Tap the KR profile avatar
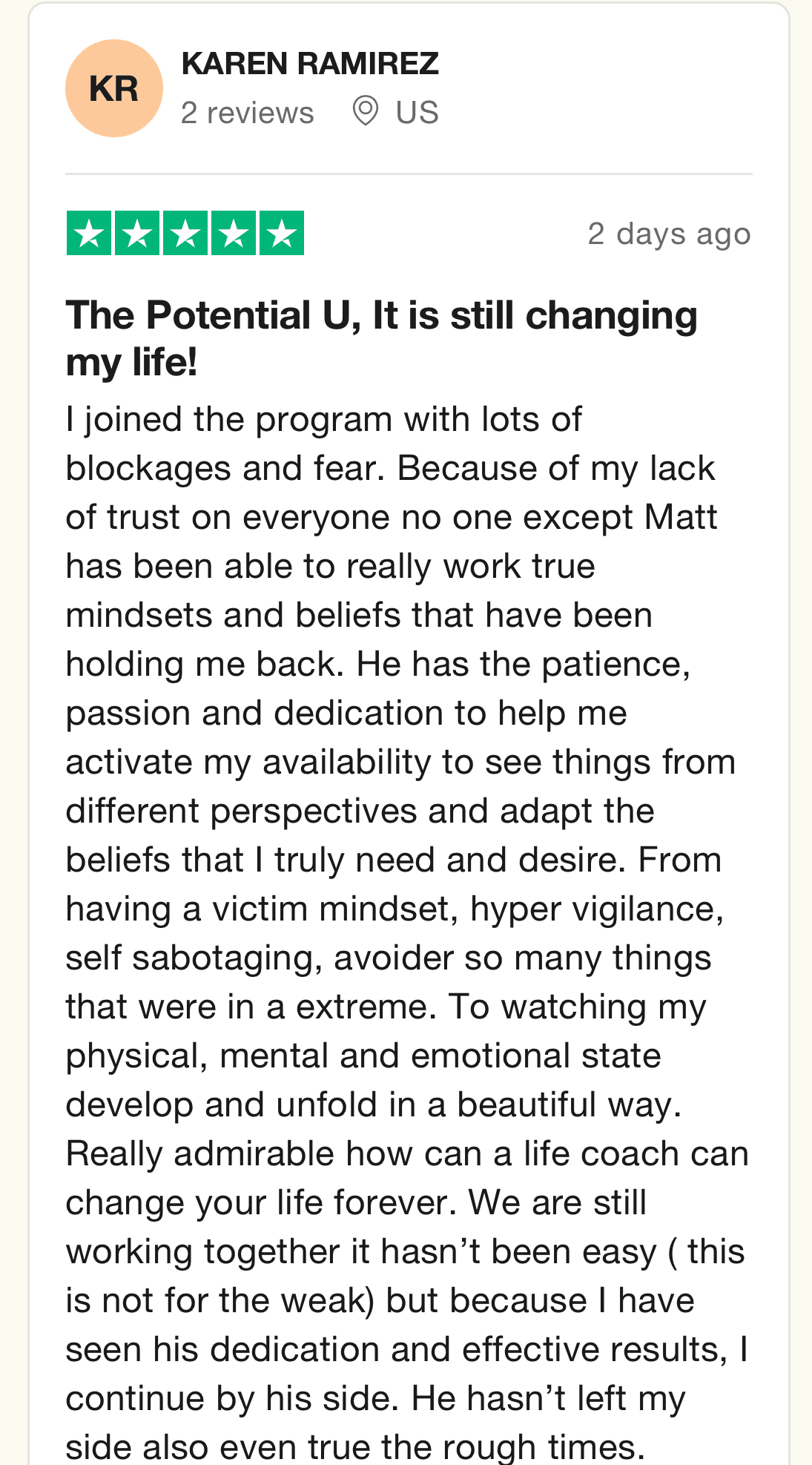 tap(114, 88)
